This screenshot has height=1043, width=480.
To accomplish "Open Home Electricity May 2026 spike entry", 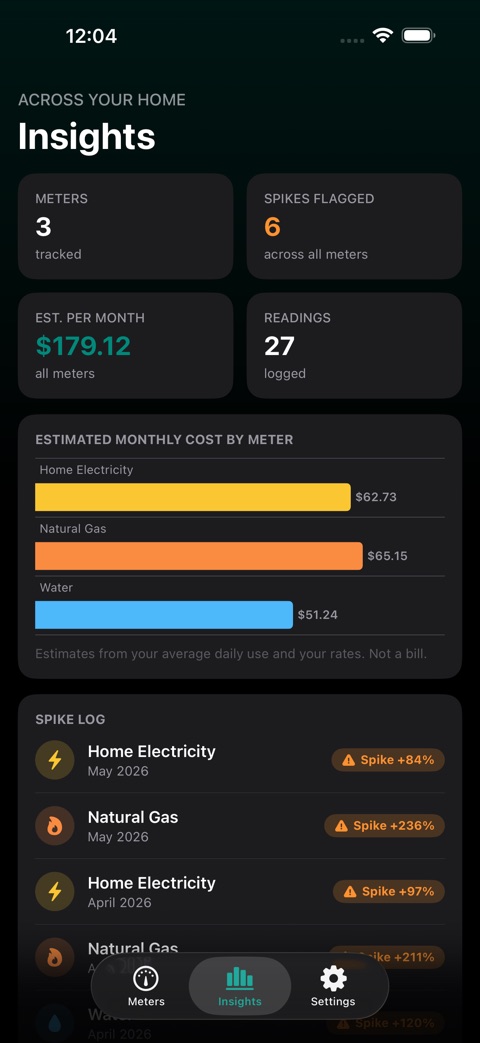I will pos(240,760).
